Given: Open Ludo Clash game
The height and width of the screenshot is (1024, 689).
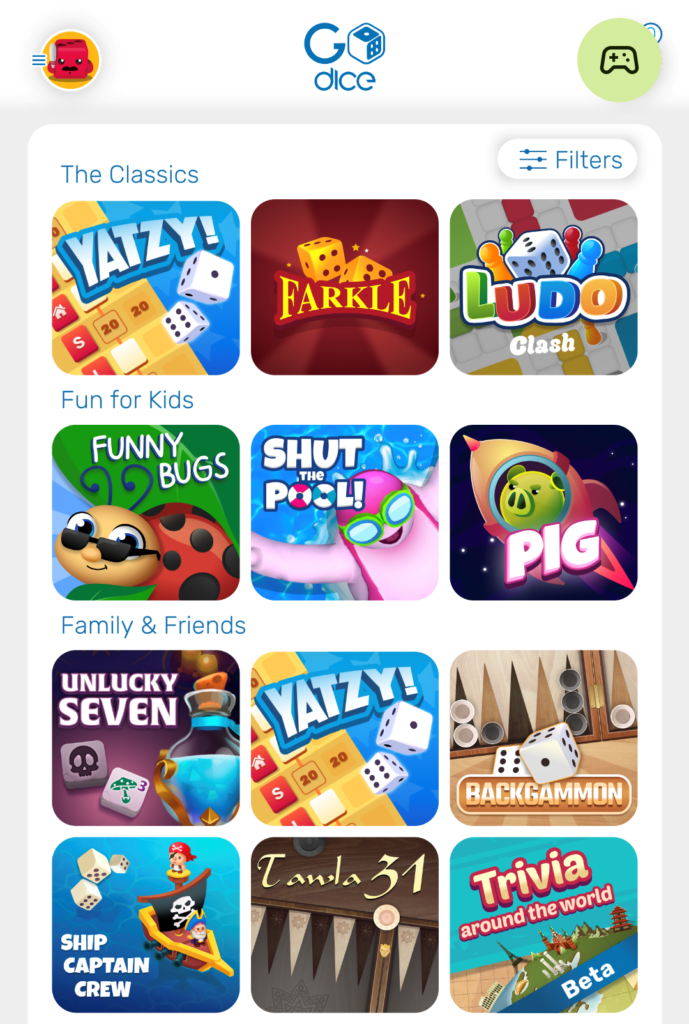Looking at the screenshot, I should click(x=543, y=288).
